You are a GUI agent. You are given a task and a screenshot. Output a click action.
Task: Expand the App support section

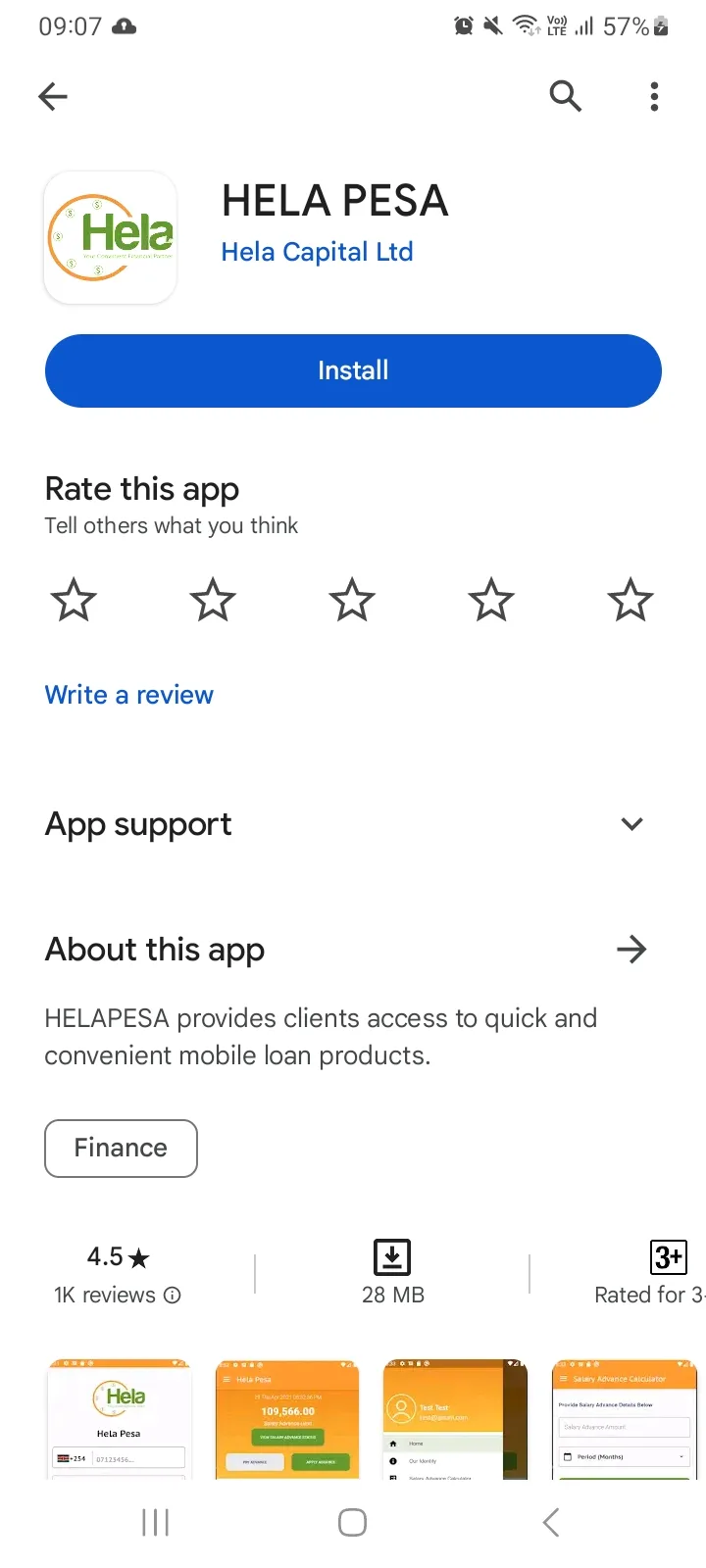(632, 824)
